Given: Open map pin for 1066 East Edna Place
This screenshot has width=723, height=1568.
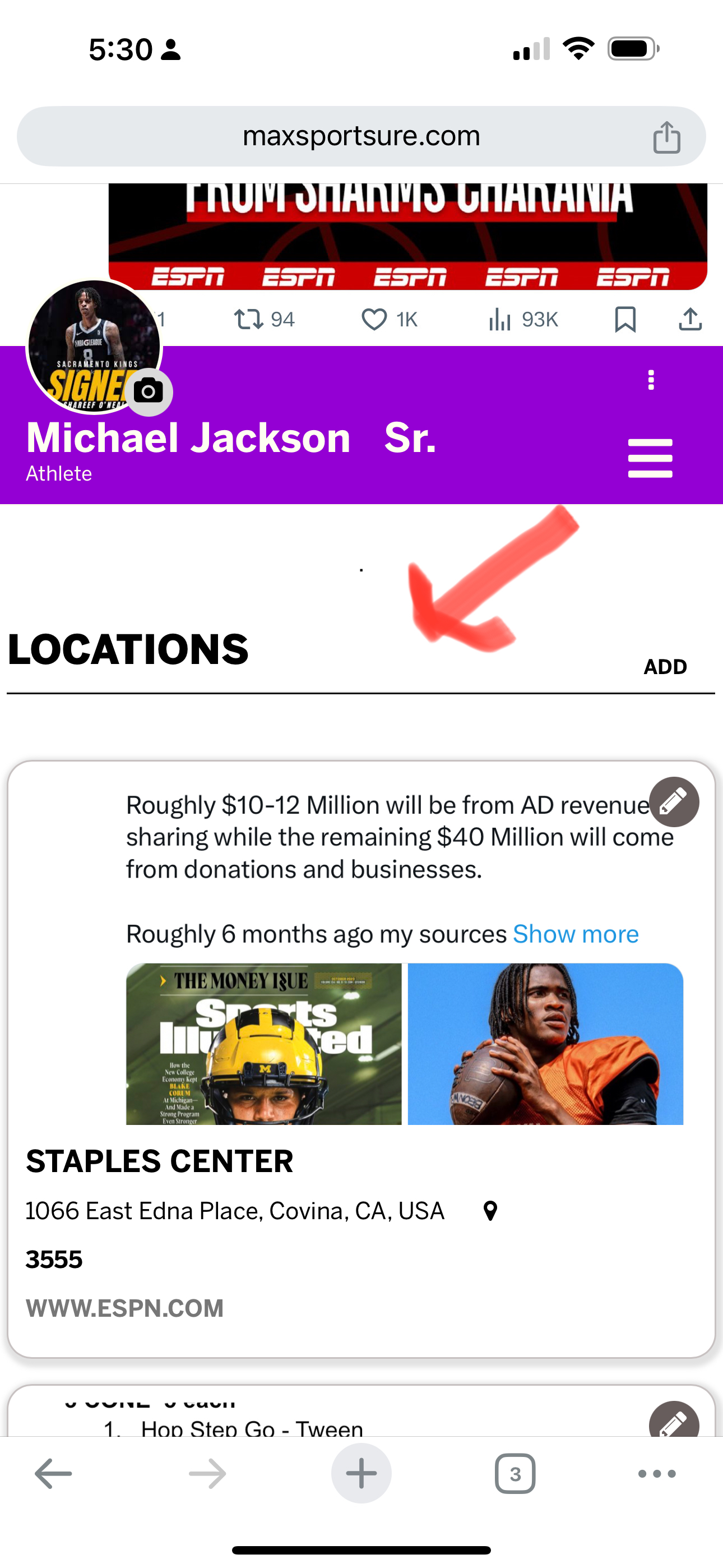Looking at the screenshot, I should pos(490,1211).
